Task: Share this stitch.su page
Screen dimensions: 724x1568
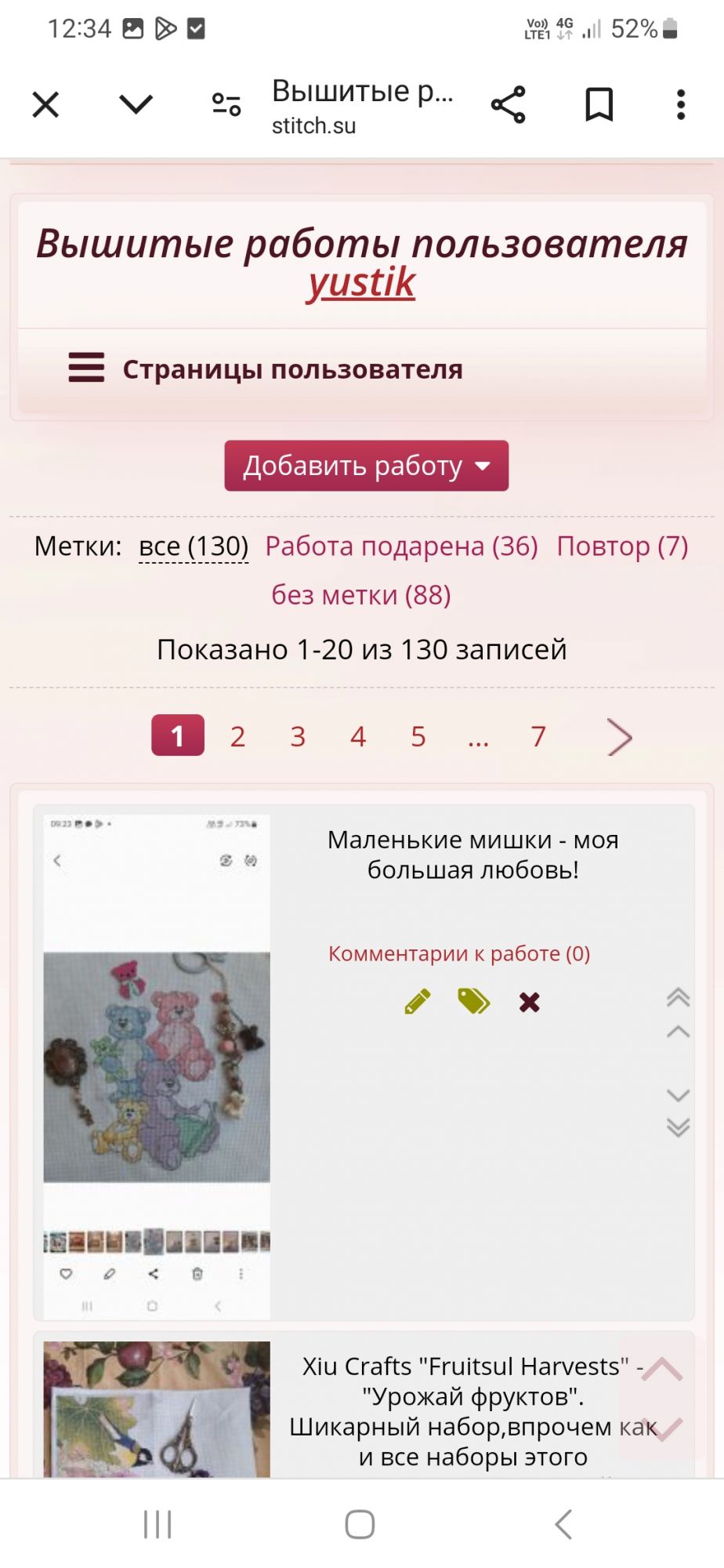Action: (508, 104)
